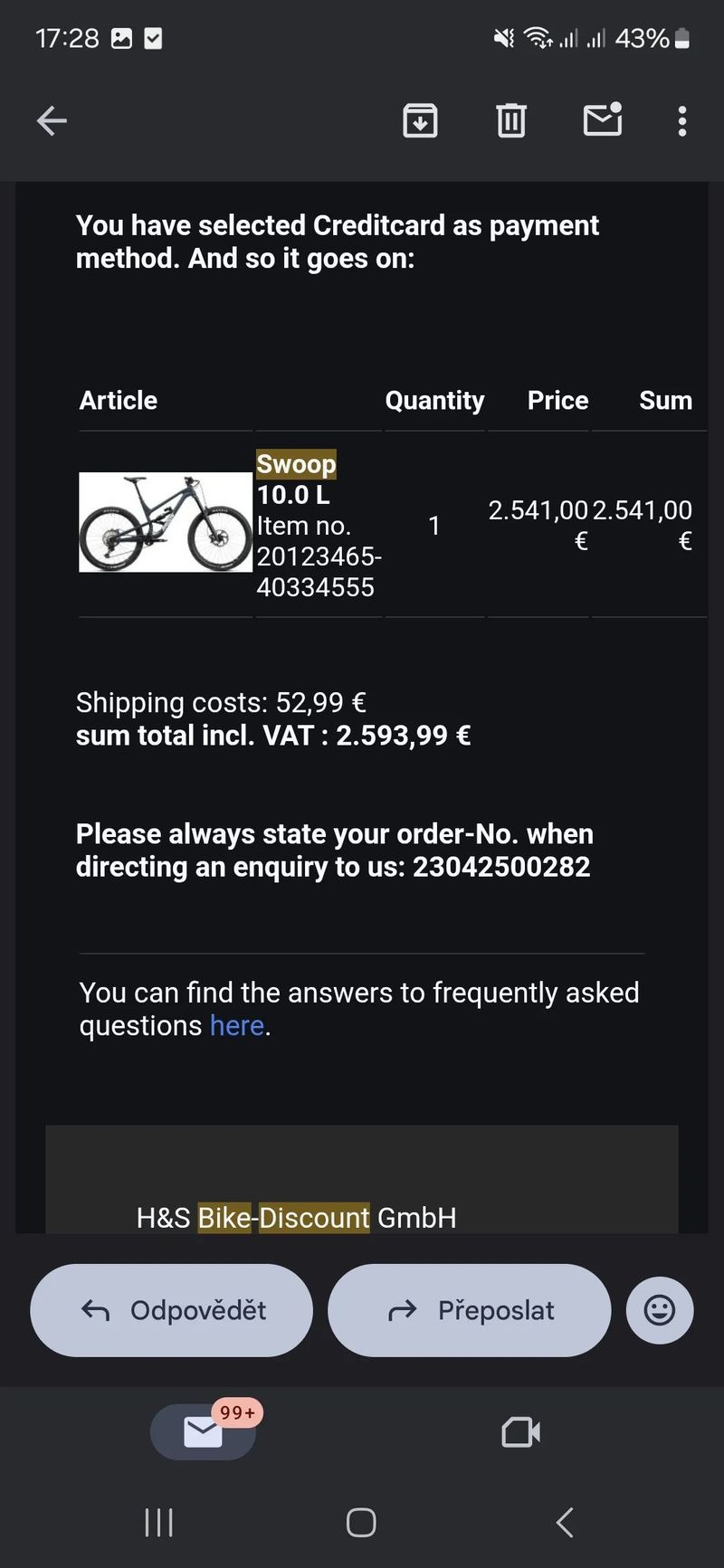Delete this email
The height and width of the screenshot is (1568, 724).
pyautogui.click(x=511, y=120)
